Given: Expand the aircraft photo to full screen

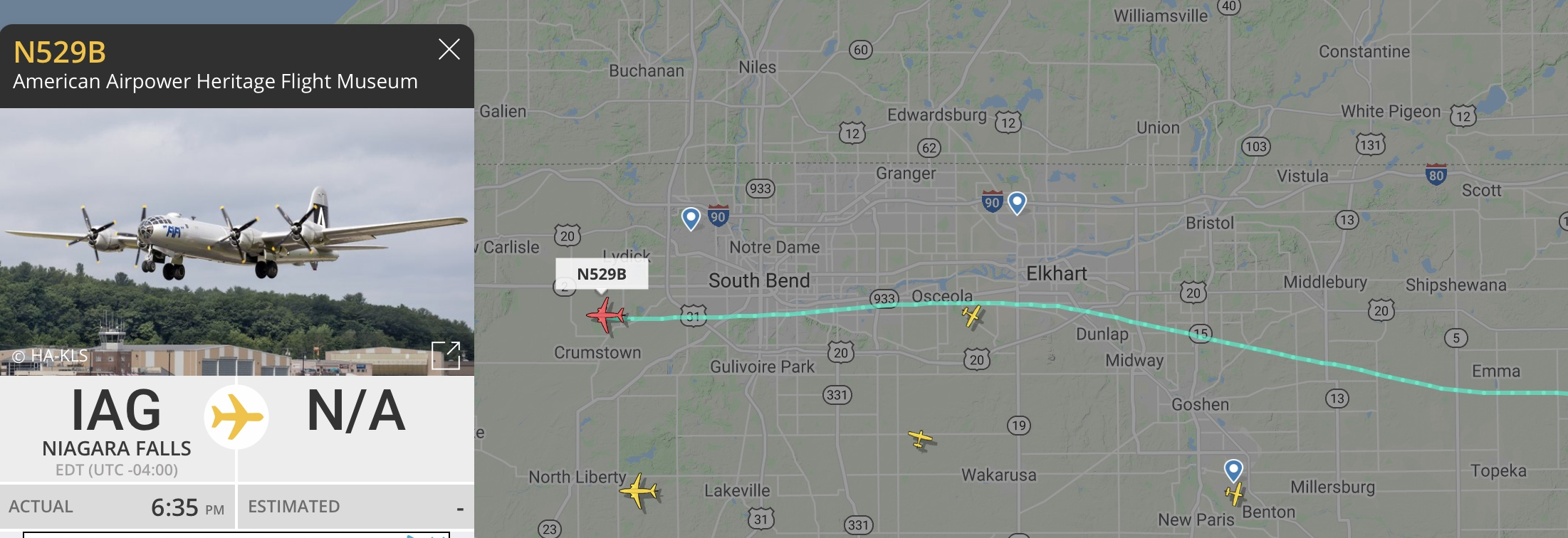Looking at the screenshot, I should point(446,355).
